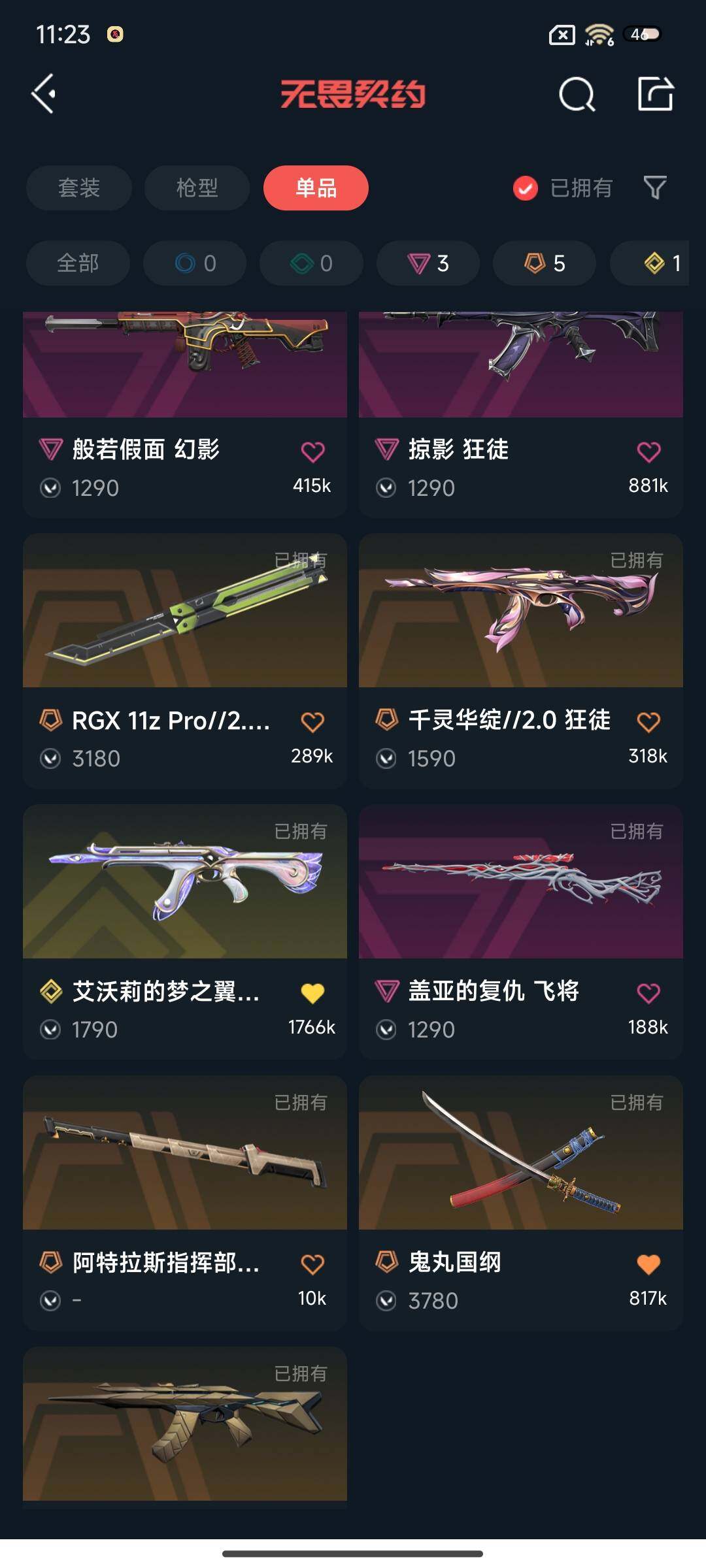This screenshot has height=1568, width=706.
Task: Uncheck the 已拥有 filter
Action: (526, 188)
